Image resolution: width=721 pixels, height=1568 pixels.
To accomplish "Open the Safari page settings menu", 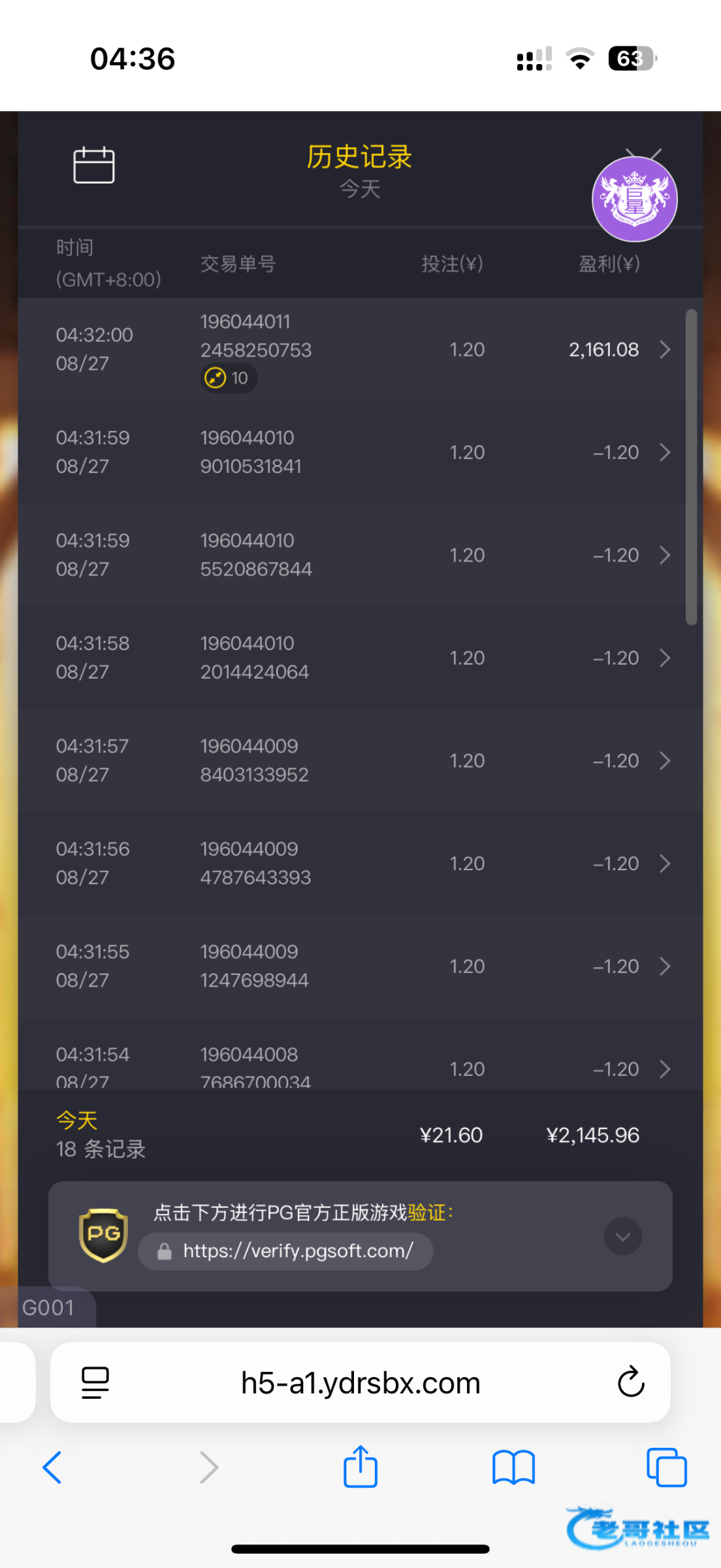I will tap(95, 1382).
